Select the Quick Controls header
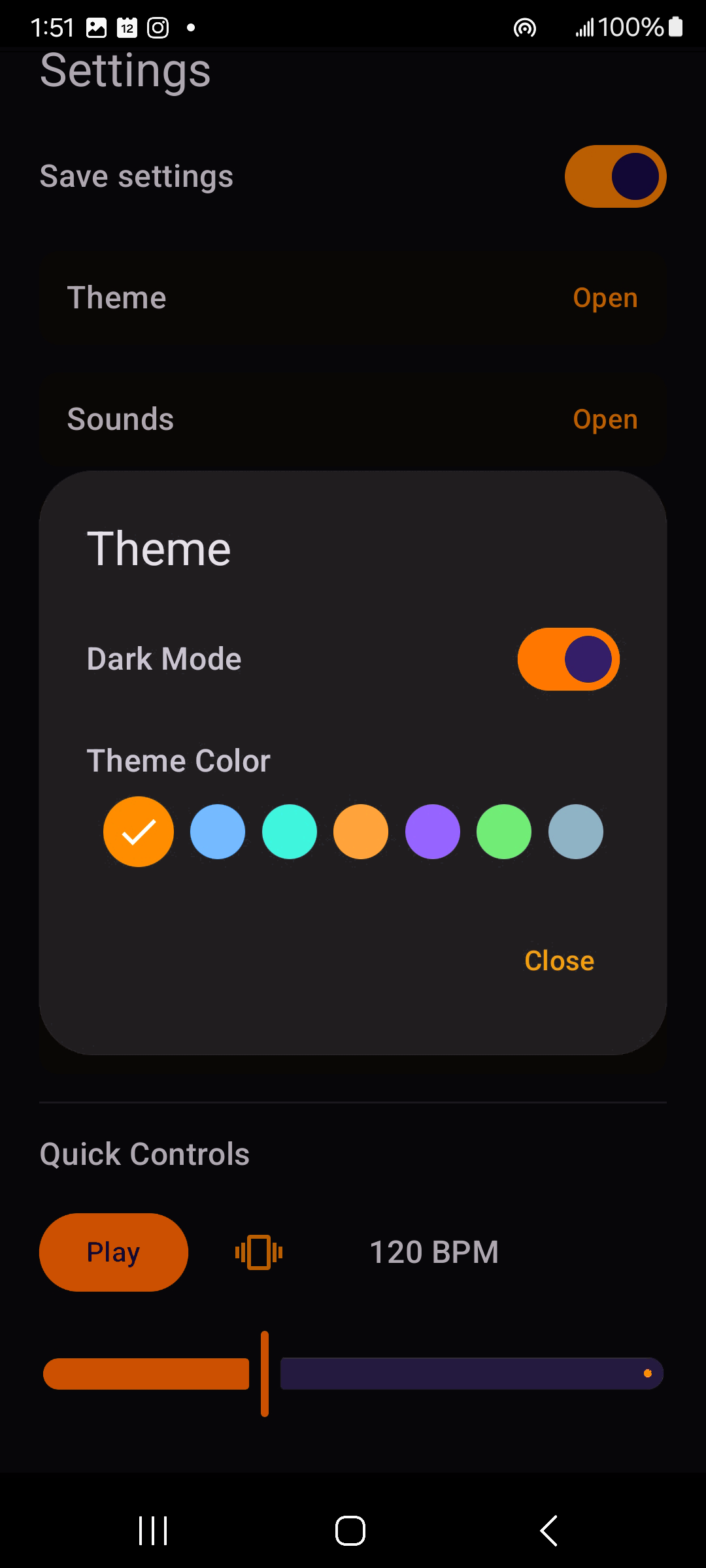 point(144,1153)
